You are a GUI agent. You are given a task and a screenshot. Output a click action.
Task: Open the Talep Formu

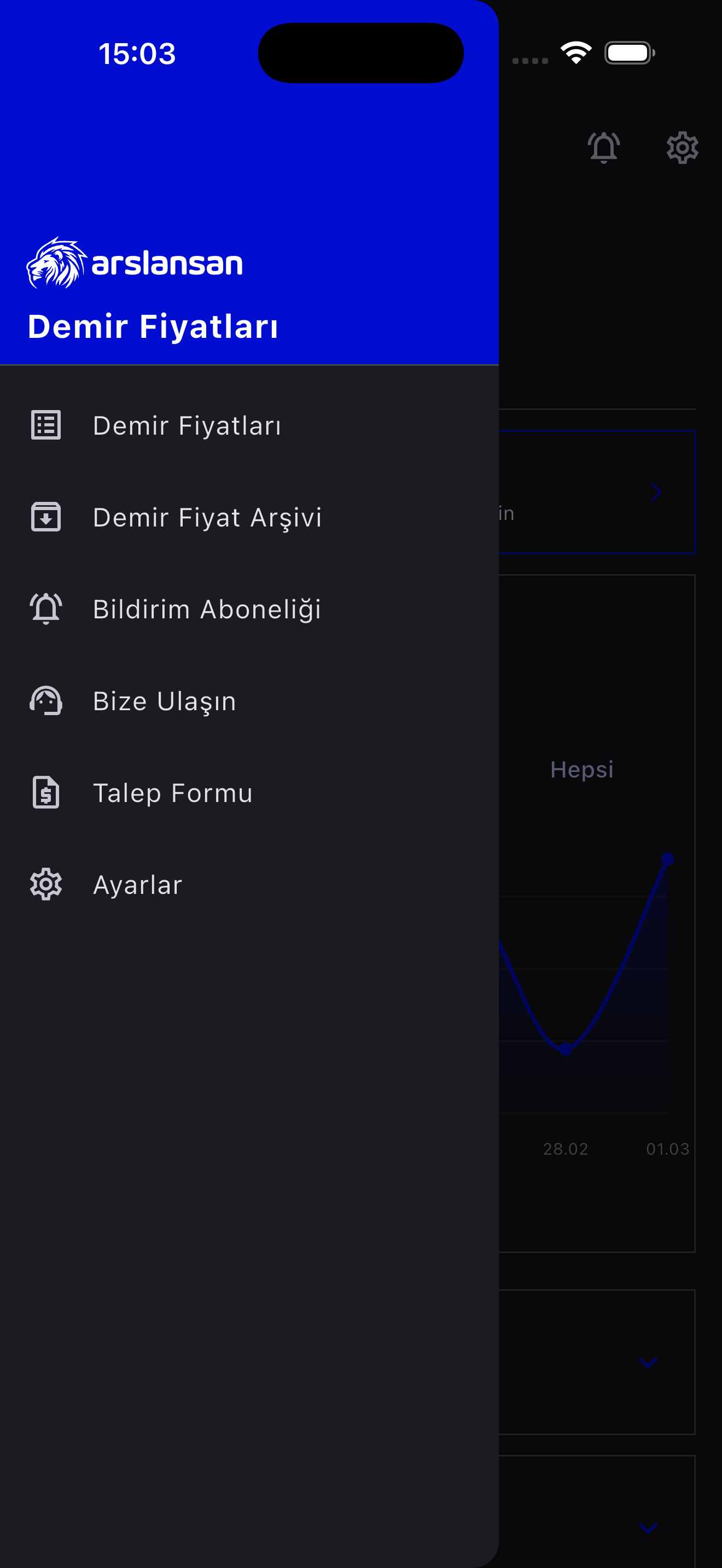click(x=172, y=793)
